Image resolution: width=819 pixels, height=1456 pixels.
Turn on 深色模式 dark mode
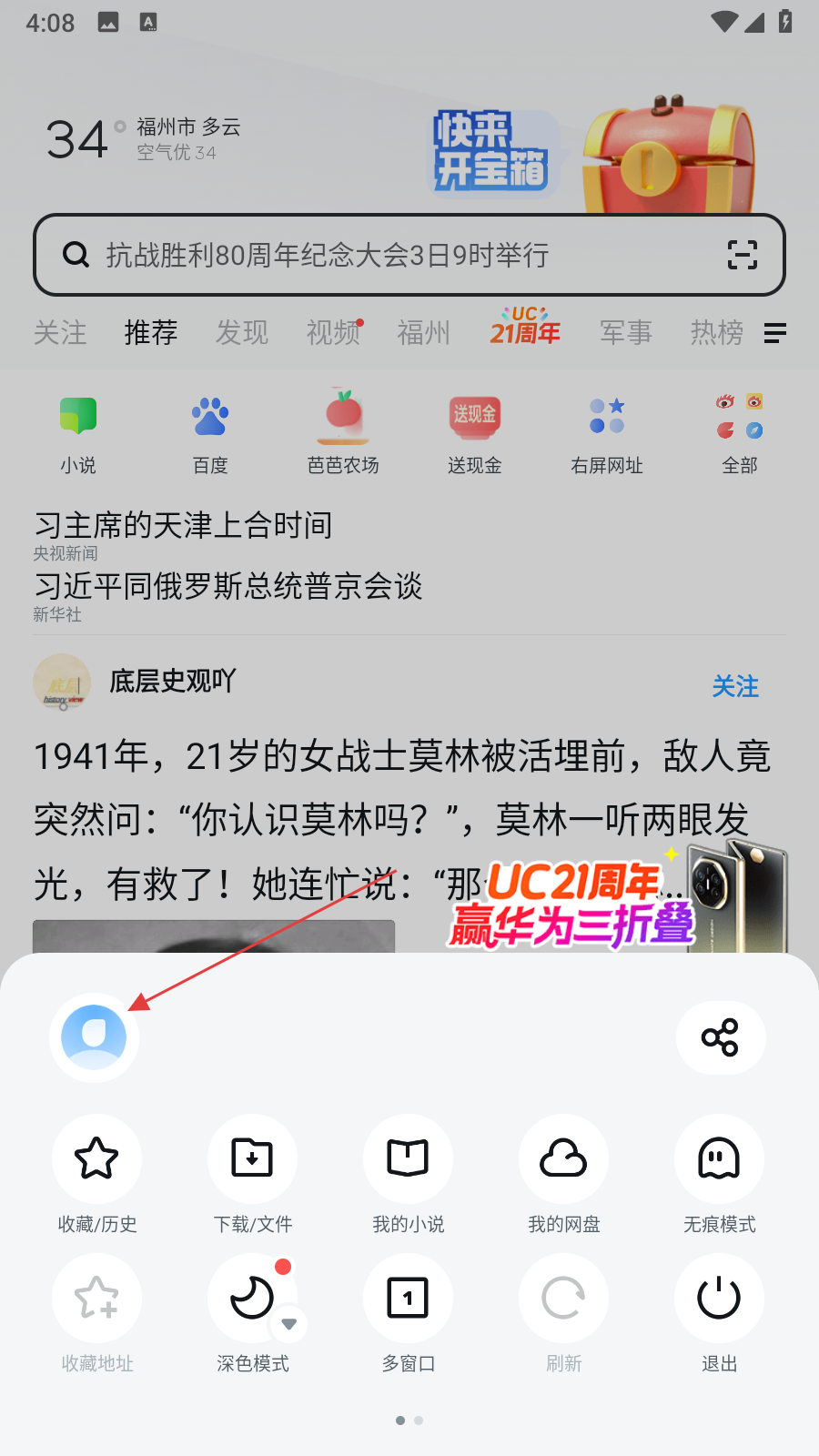coord(251,1299)
